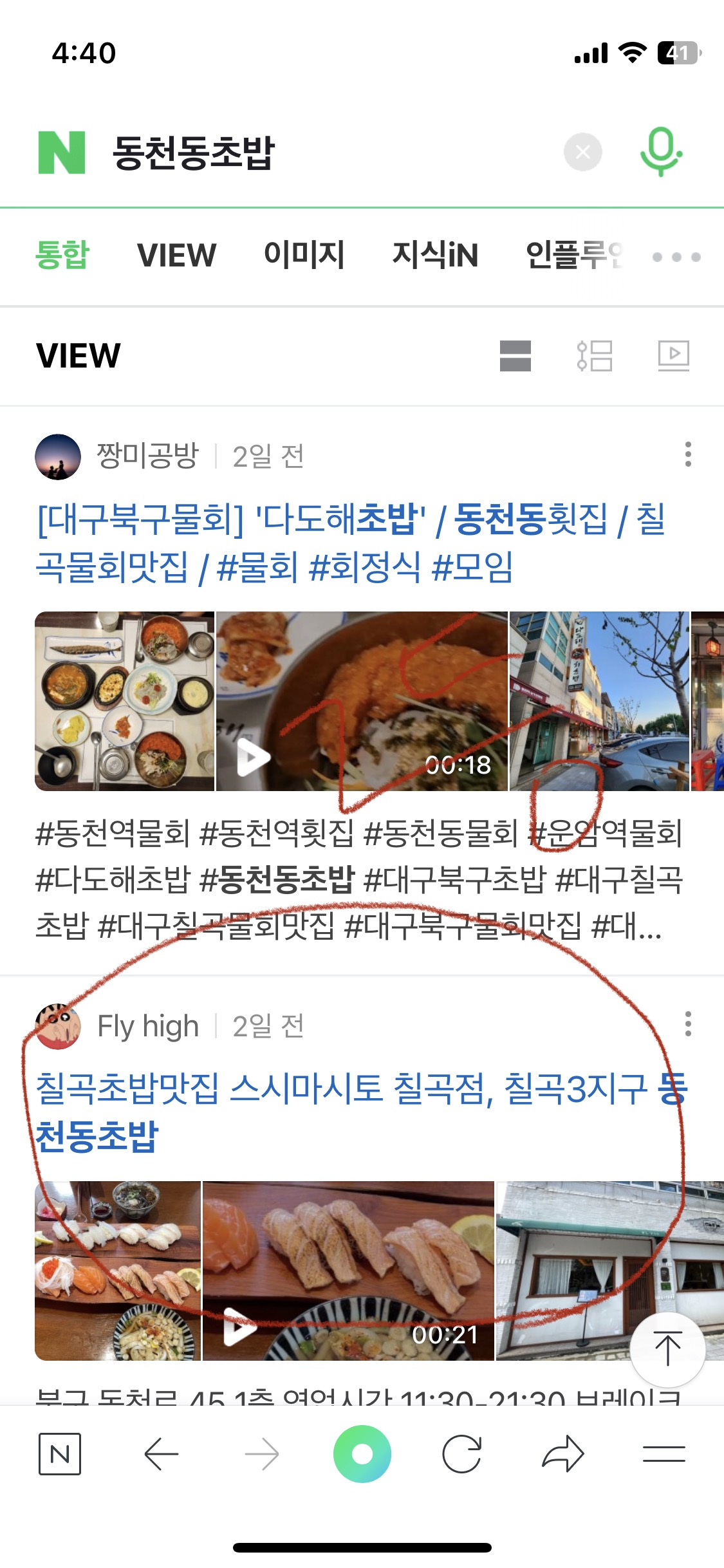Switch to the 이미지 tab
724x1568 pixels.
tap(304, 255)
